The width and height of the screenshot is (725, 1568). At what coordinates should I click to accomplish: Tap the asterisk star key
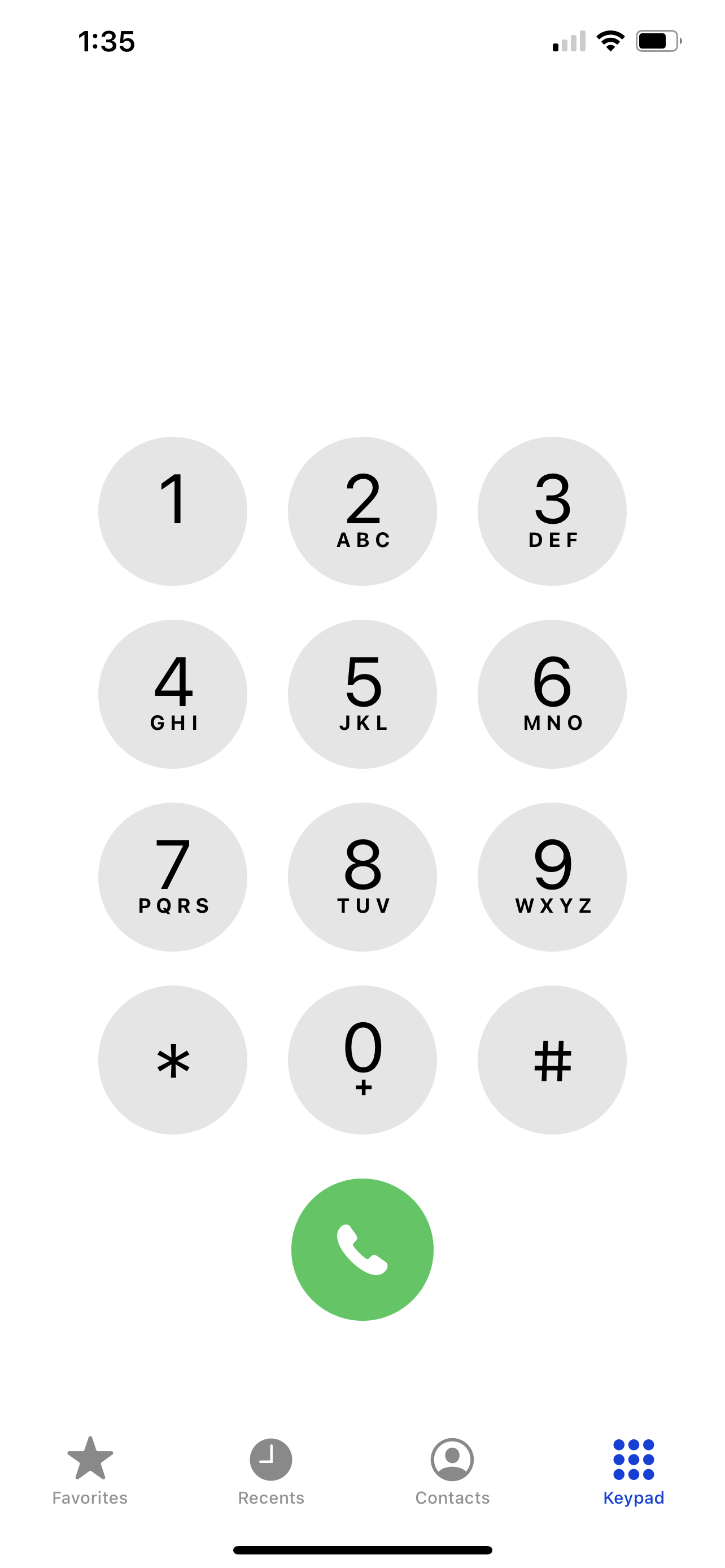pyautogui.click(x=172, y=1059)
